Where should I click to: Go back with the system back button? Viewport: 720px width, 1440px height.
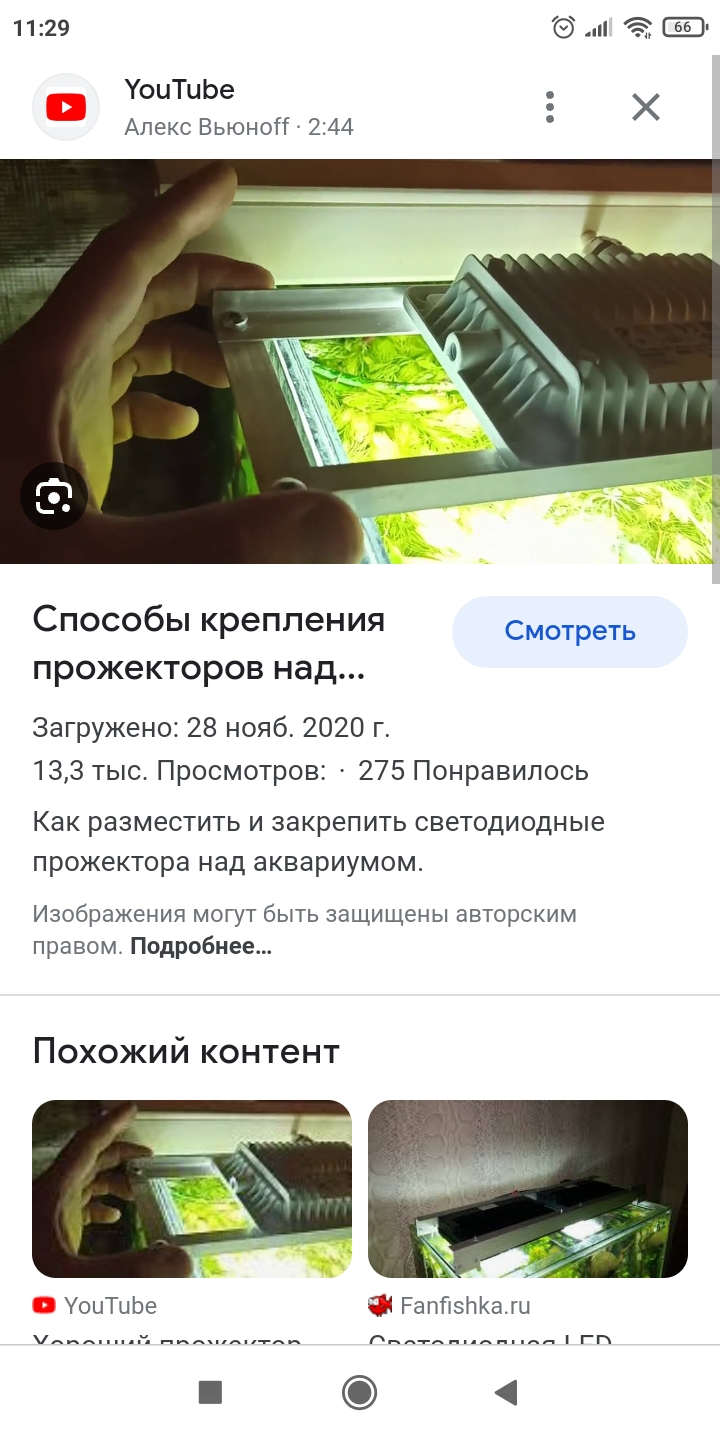click(x=506, y=1392)
